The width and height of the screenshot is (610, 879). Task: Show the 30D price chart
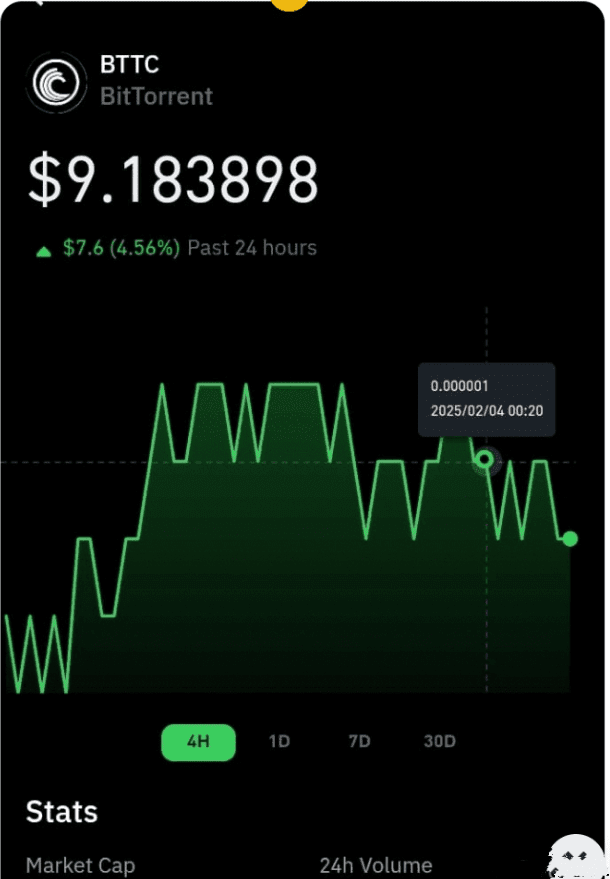coord(440,742)
